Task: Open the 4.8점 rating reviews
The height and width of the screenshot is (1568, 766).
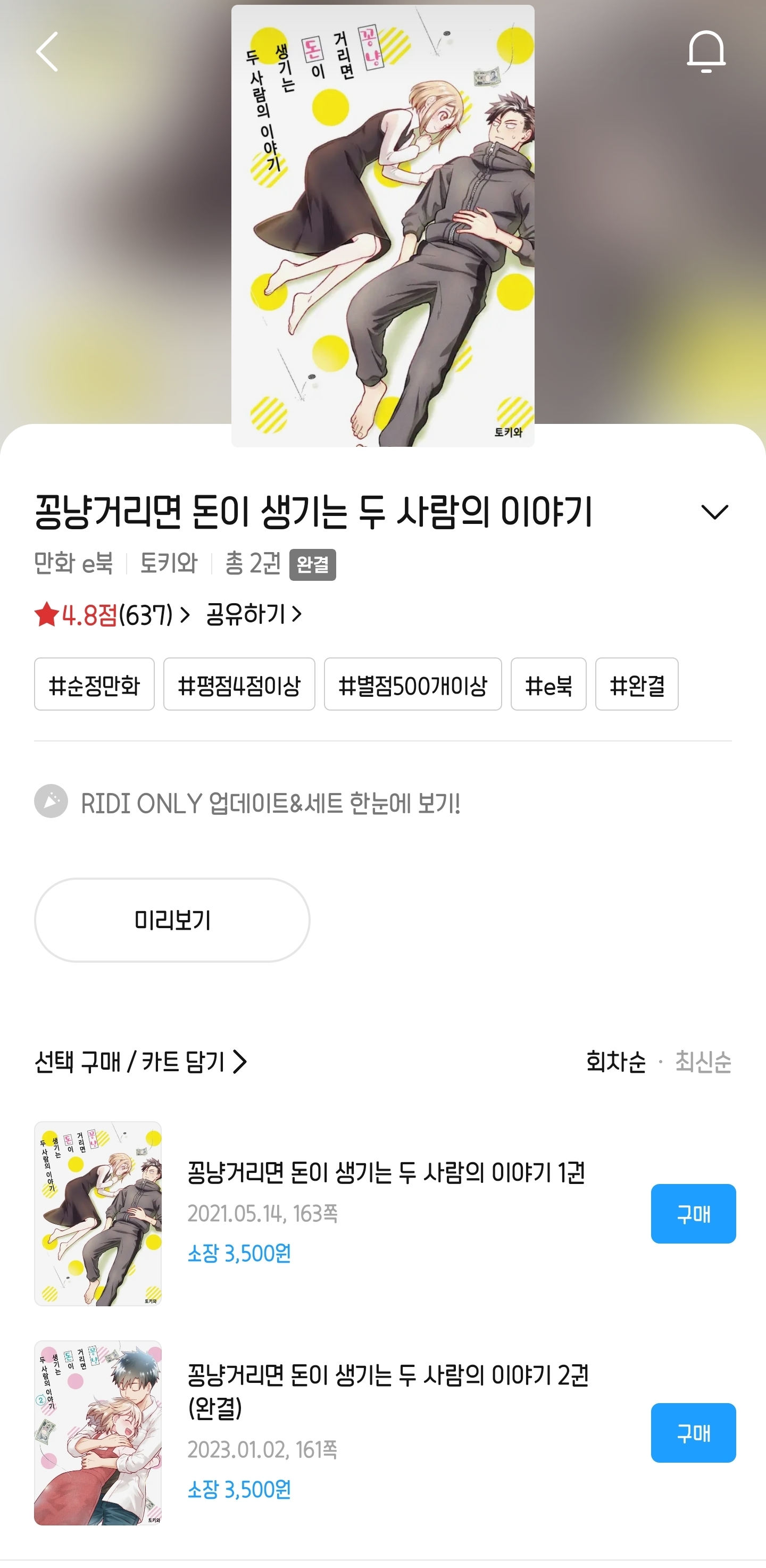Action: 111,615
